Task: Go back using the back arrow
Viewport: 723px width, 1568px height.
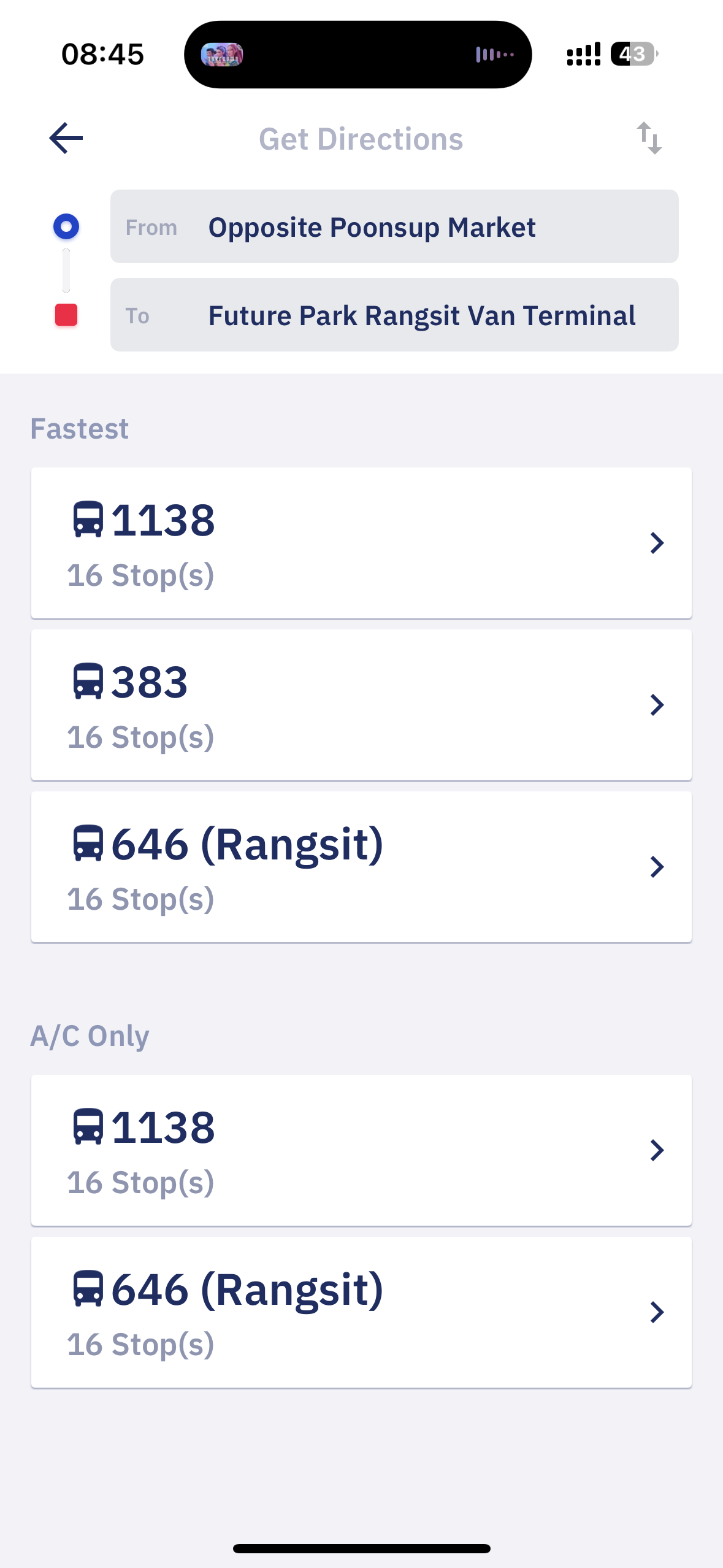Action: (66, 138)
